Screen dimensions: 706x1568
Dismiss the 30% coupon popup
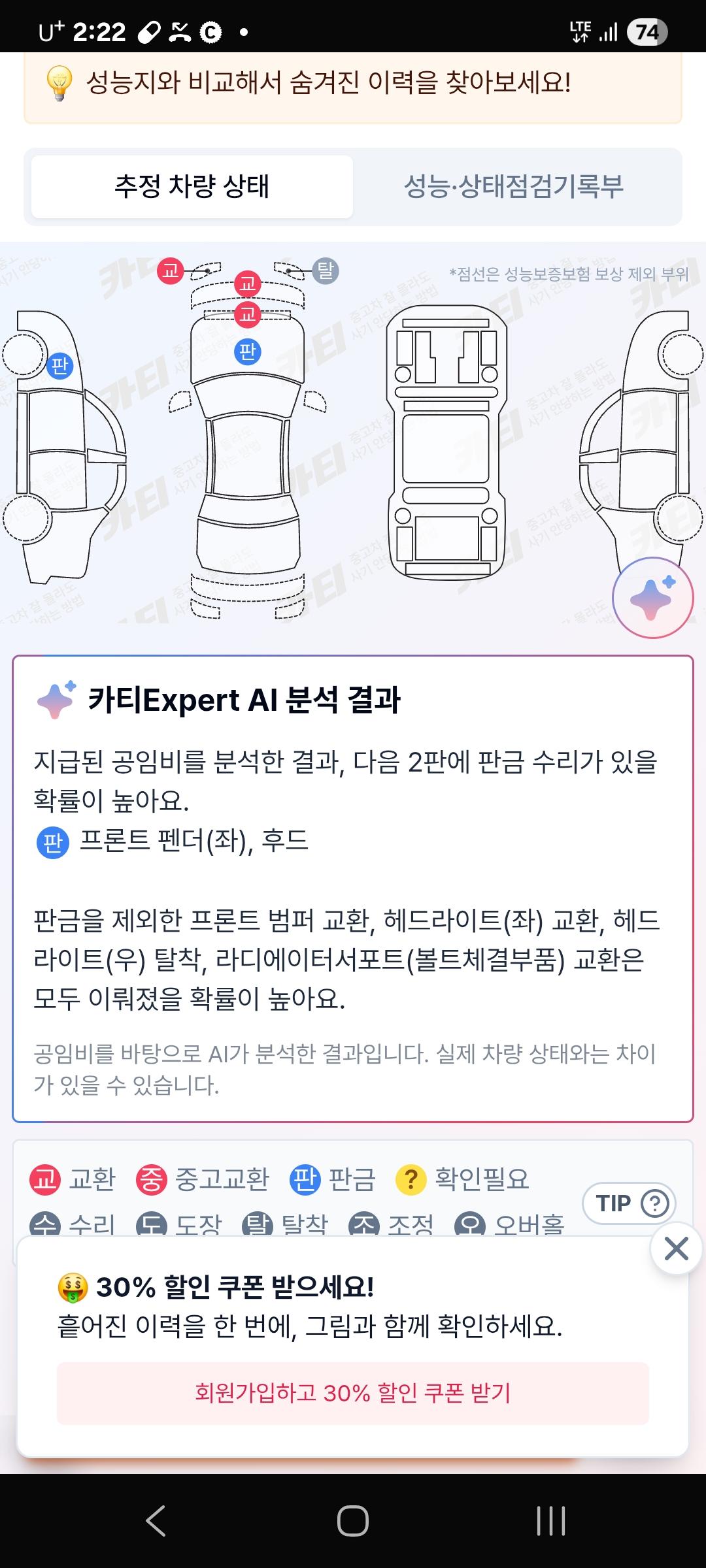tap(676, 1249)
